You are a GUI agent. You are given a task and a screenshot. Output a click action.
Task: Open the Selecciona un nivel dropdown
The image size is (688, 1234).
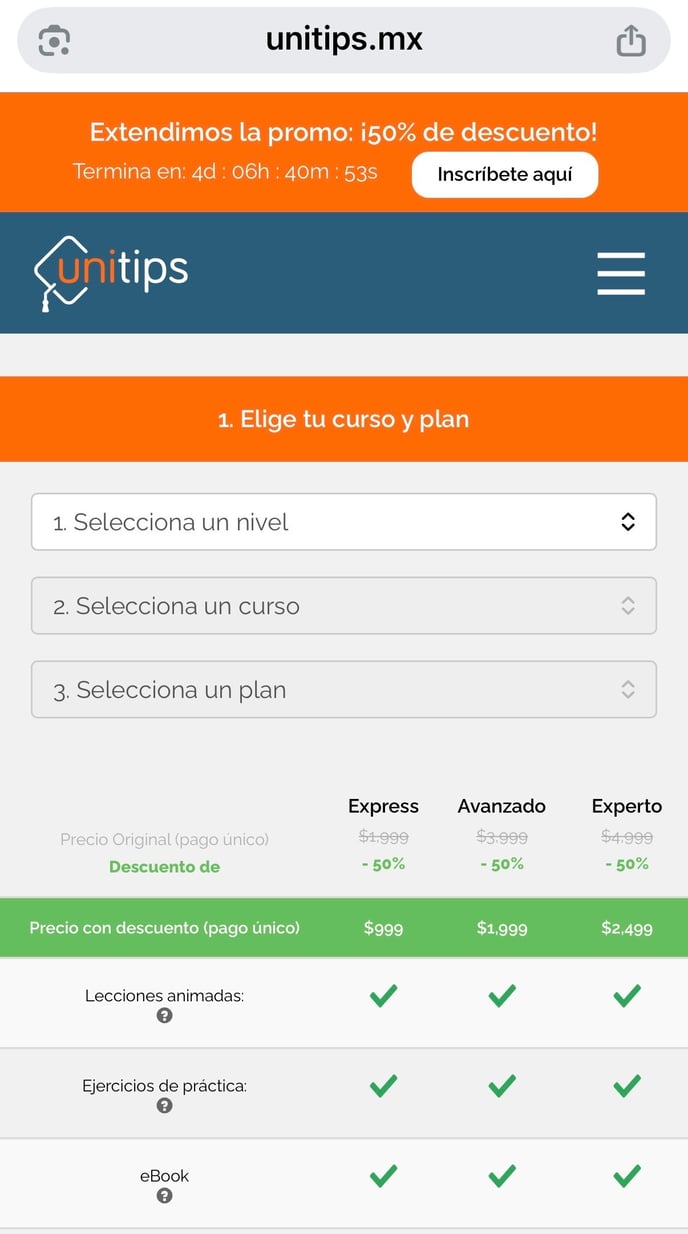click(343, 522)
